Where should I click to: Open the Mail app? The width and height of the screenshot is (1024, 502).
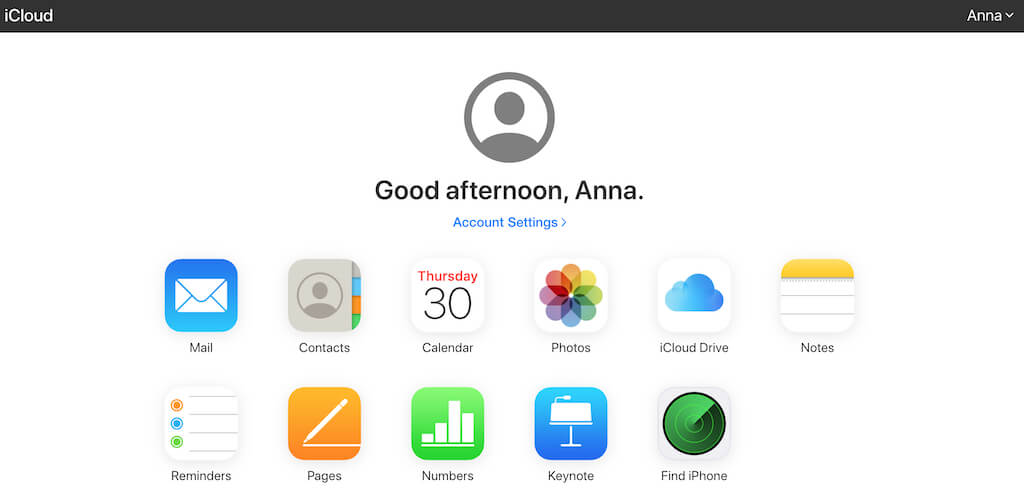(201, 296)
